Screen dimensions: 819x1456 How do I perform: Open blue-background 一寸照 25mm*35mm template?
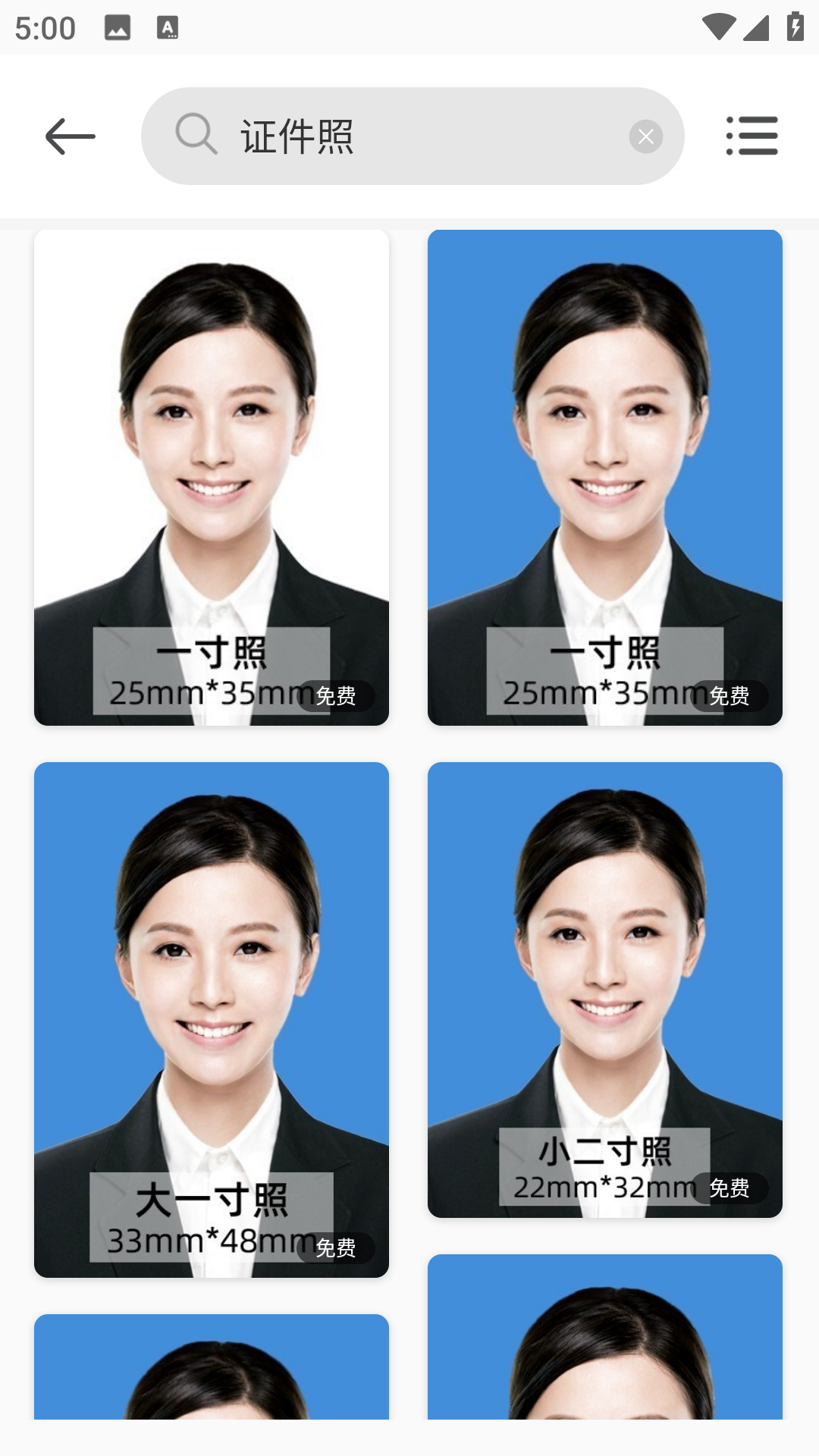604,478
